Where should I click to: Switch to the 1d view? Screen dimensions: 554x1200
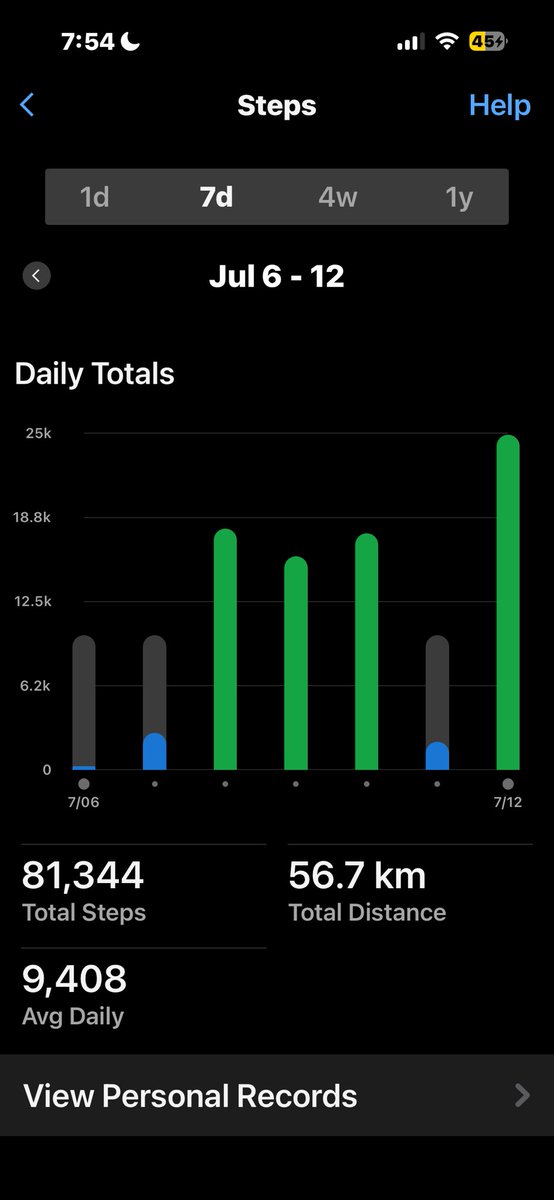tap(94, 197)
